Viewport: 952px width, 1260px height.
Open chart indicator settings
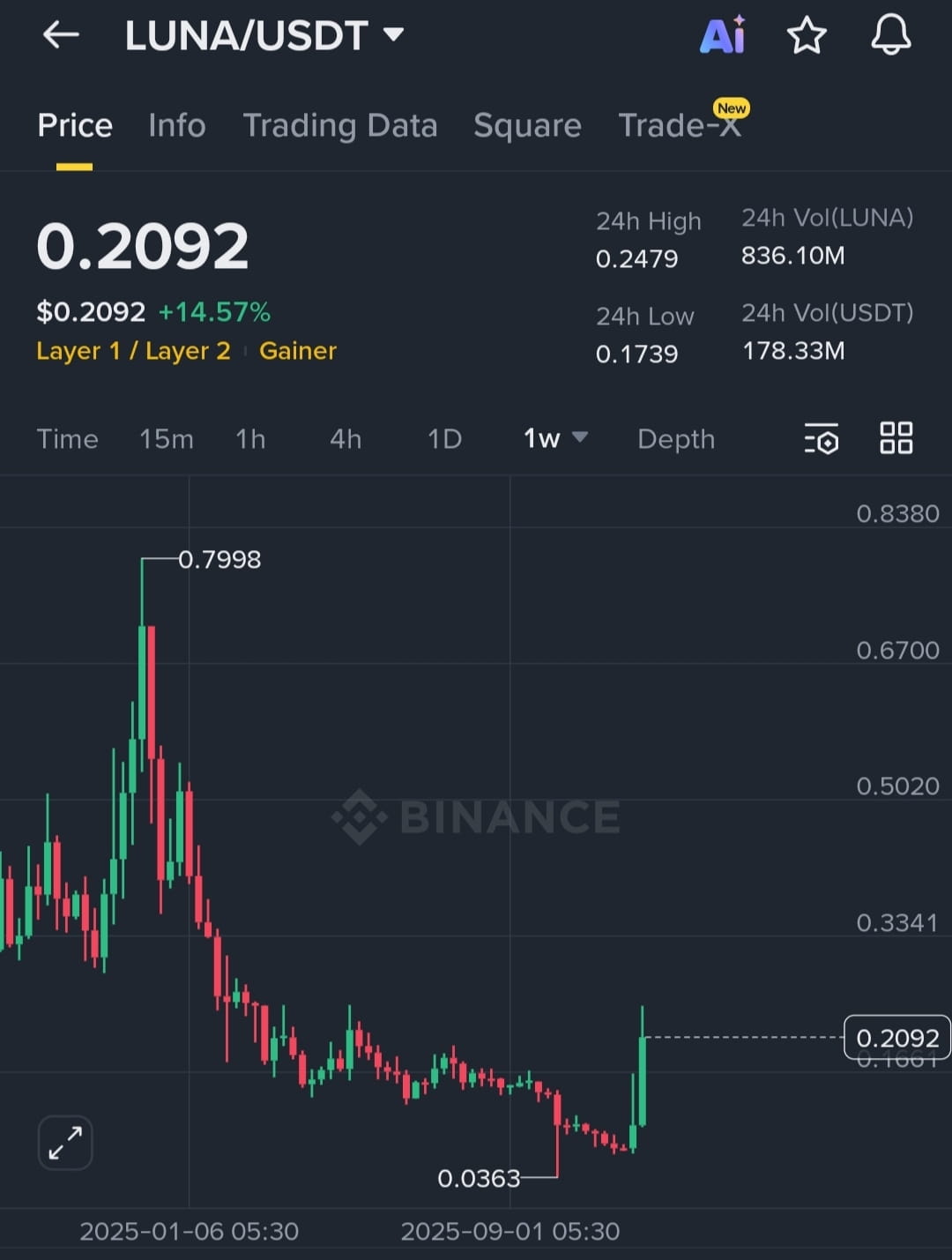pyautogui.click(x=821, y=438)
